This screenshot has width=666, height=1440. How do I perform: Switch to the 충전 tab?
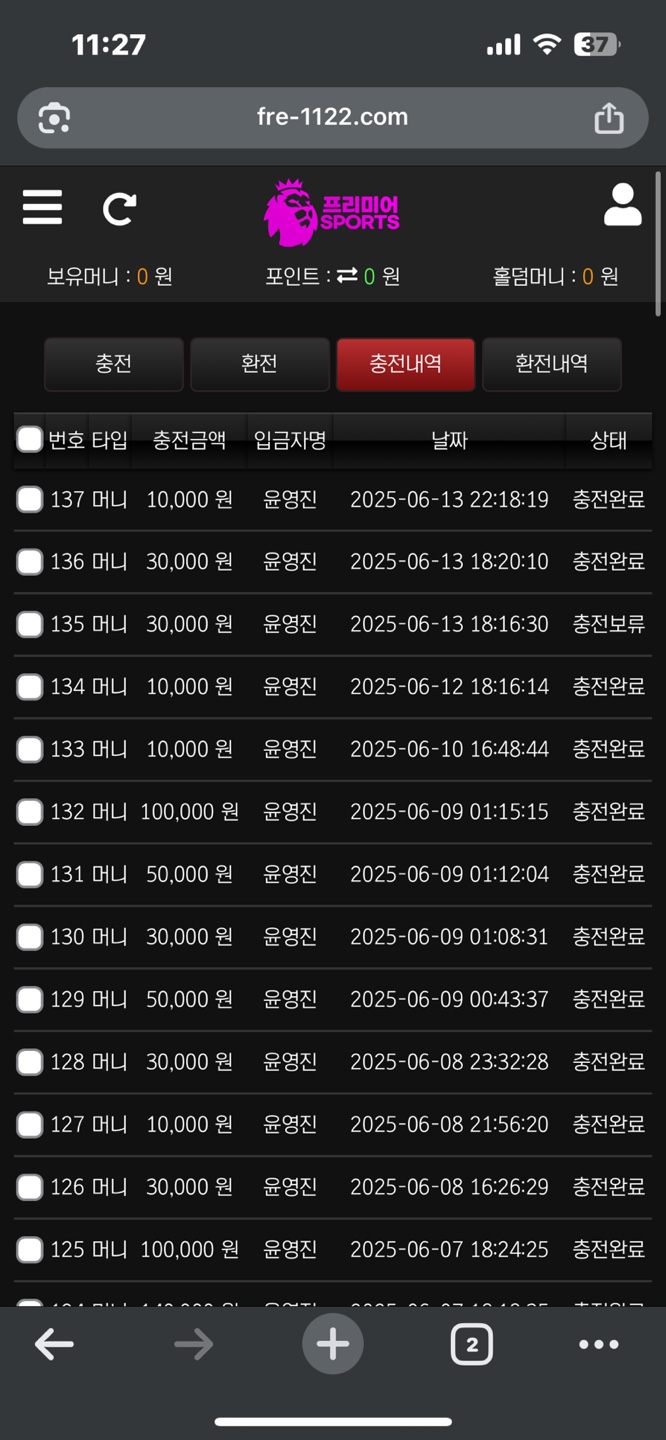click(114, 364)
